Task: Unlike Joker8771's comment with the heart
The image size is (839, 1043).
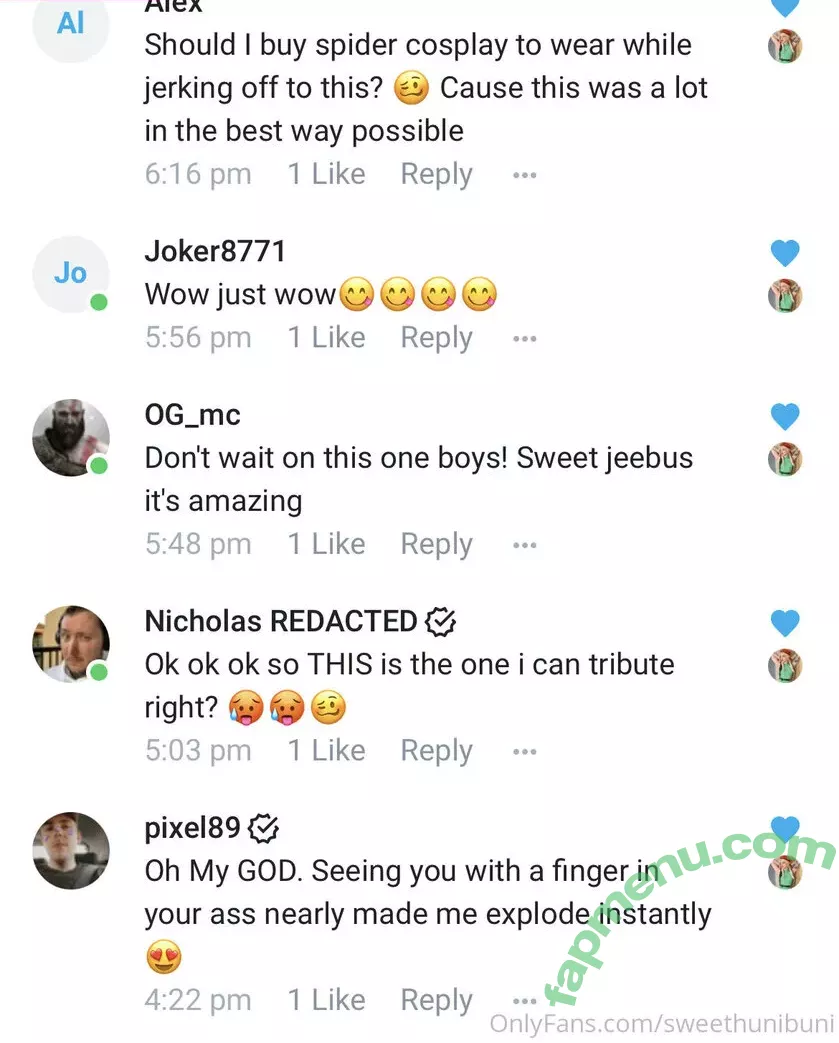Action: click(x=785, y=253)
